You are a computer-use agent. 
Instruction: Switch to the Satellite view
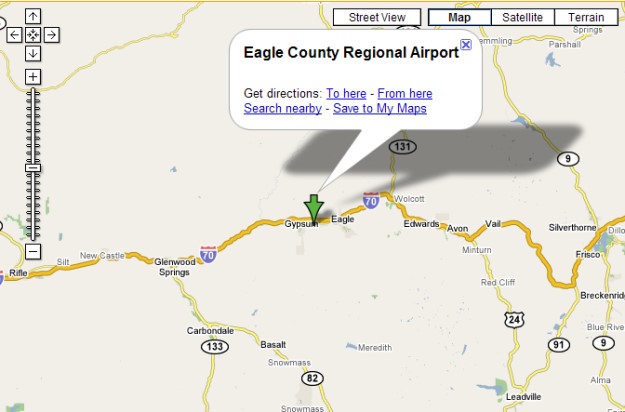[x=523, y=17]
